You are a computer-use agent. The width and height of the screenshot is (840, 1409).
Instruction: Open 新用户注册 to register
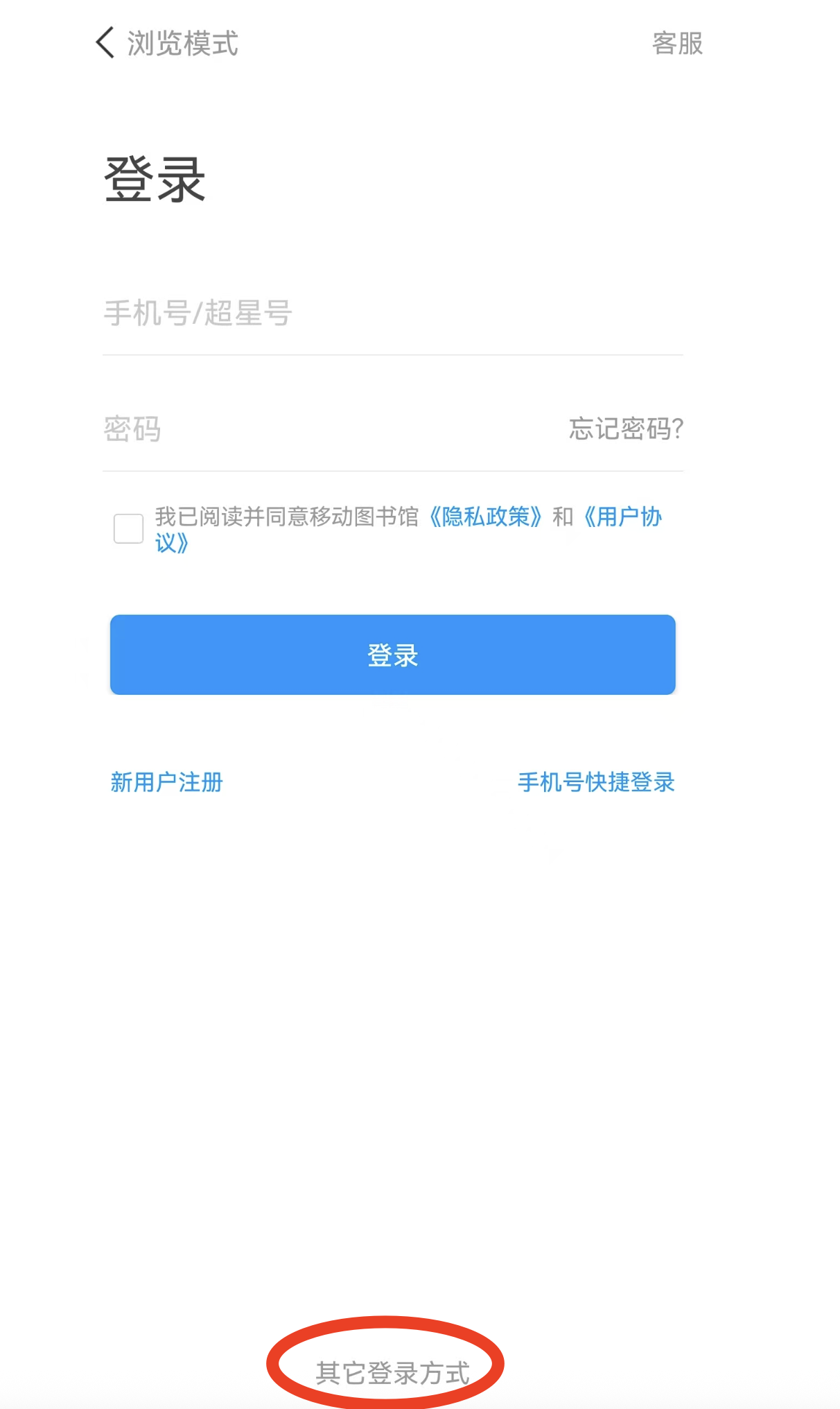(x=167, y=783)
